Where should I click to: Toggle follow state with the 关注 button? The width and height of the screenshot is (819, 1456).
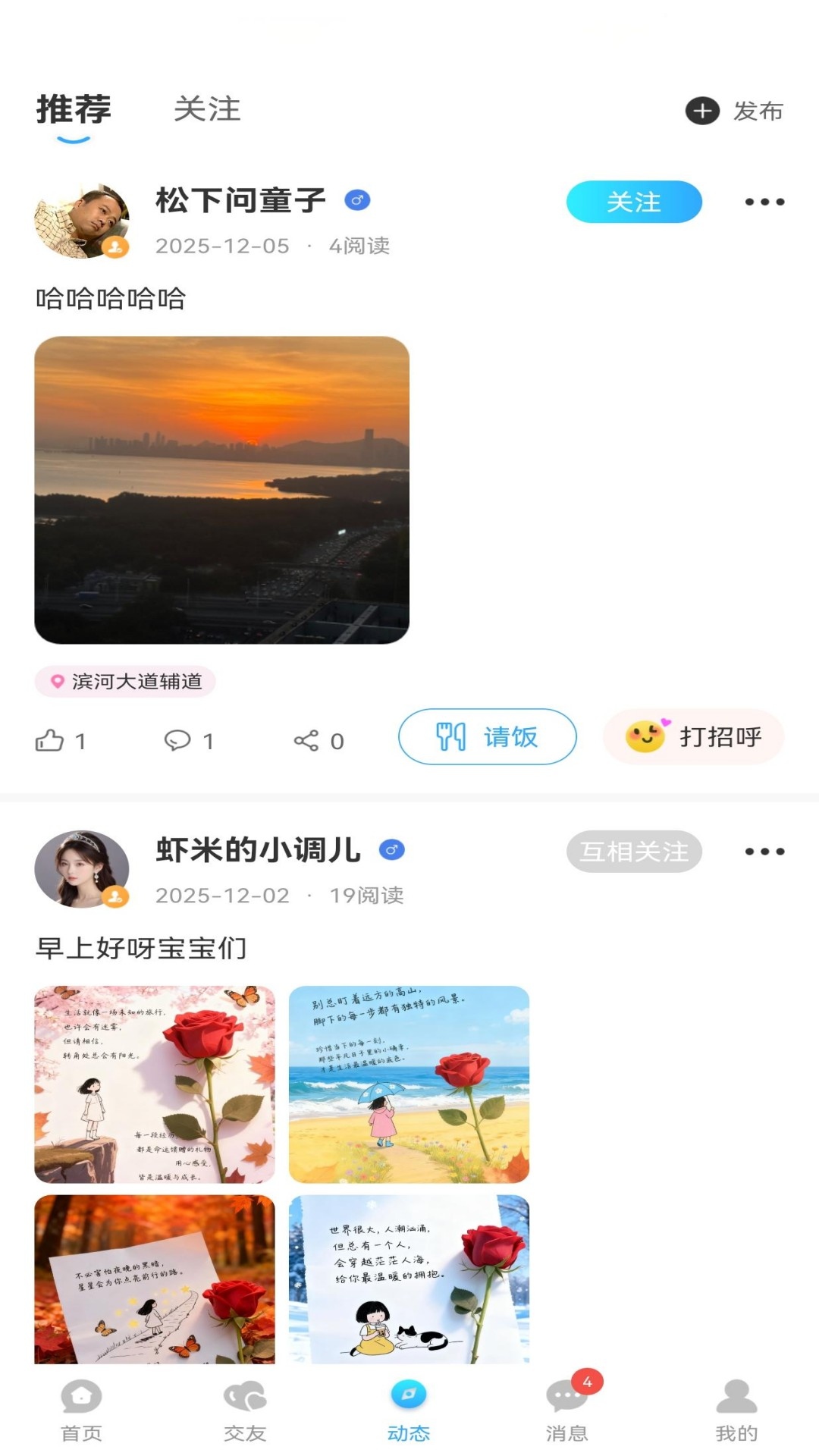(x=634, y=202)
